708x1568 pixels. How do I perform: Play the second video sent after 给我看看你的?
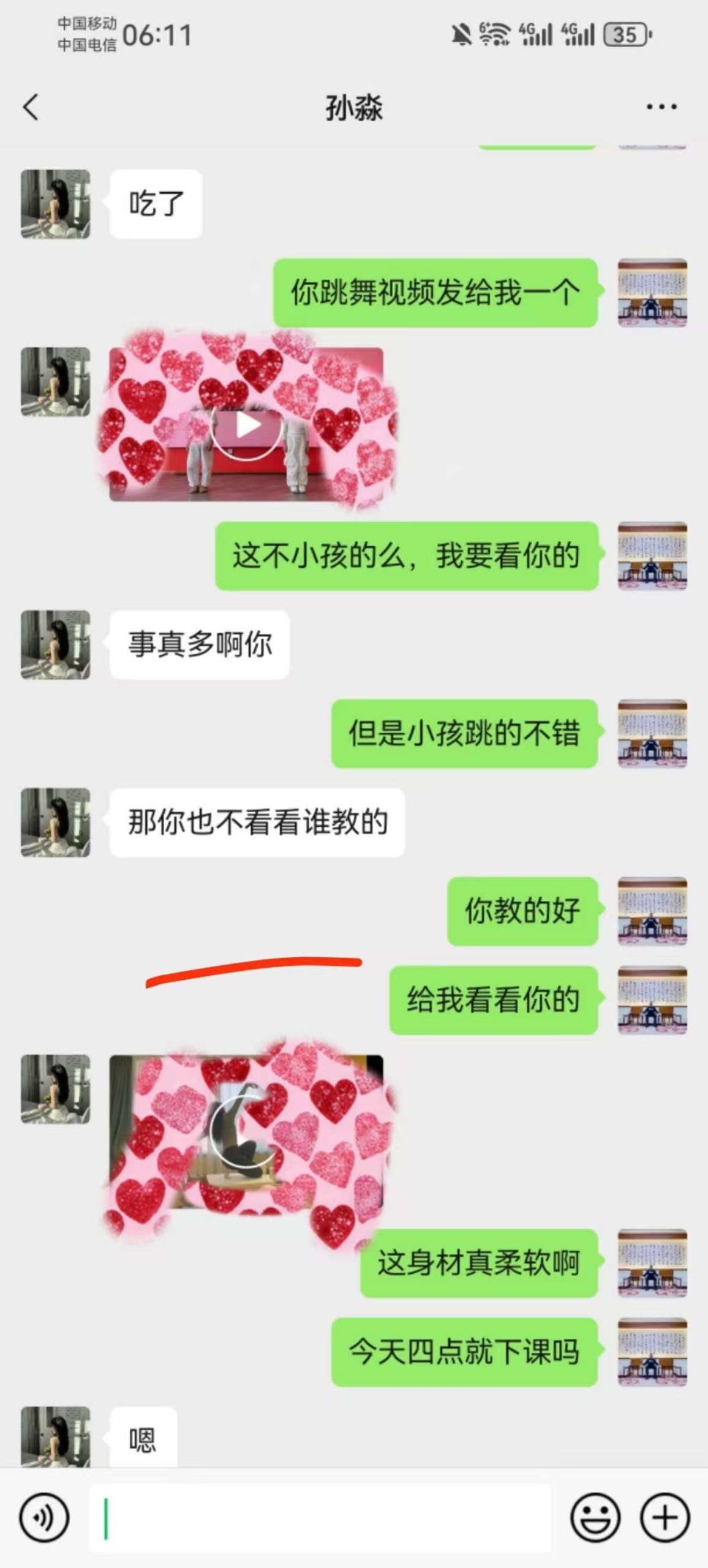pos(246,1131)
